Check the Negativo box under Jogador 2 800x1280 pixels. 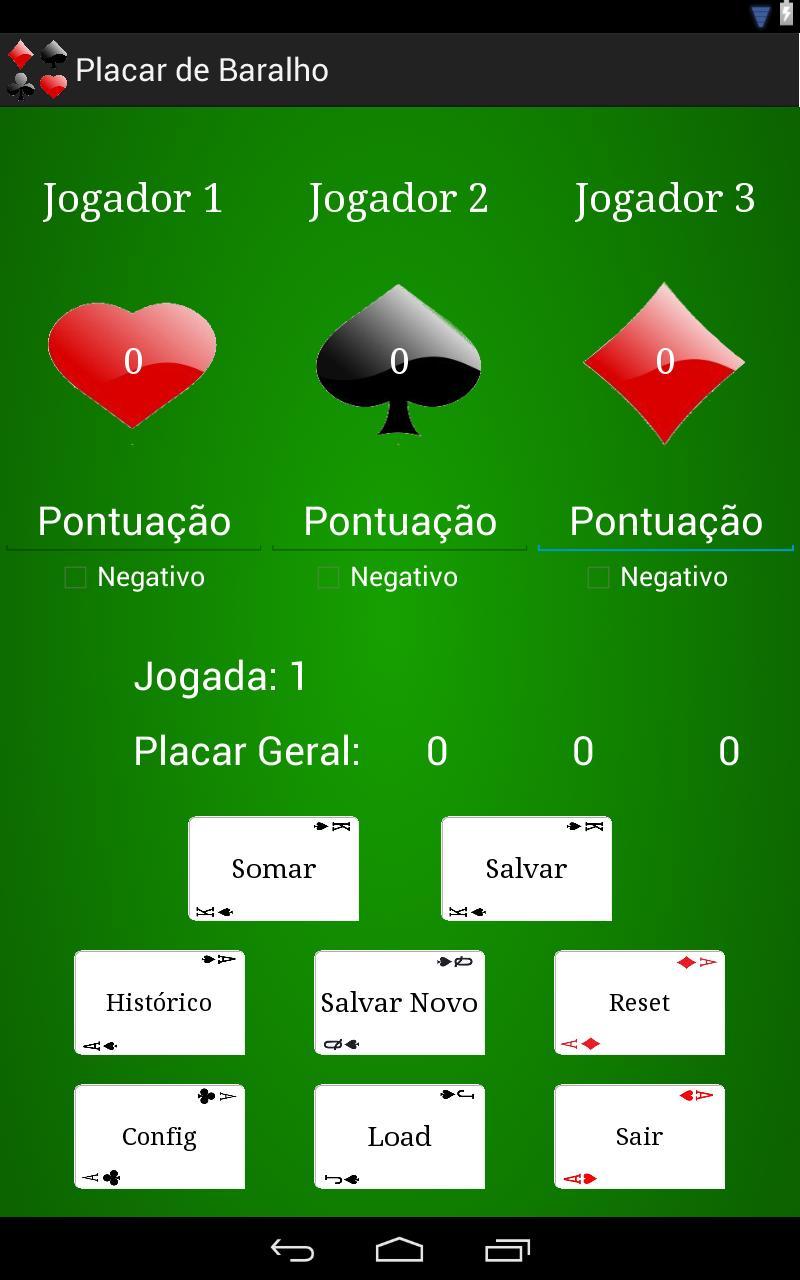click(328, 577)
